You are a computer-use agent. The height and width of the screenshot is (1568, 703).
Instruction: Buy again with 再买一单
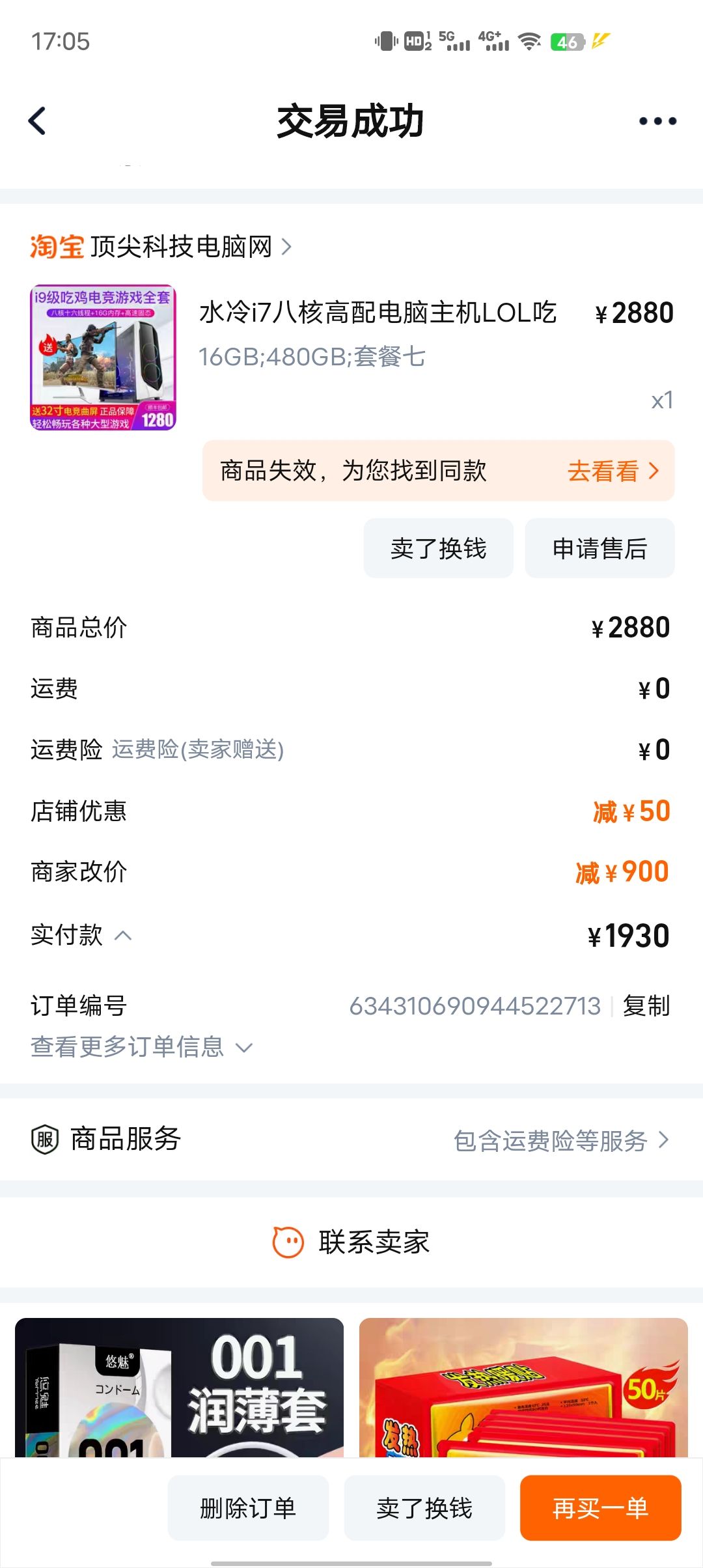point(601,1508)
